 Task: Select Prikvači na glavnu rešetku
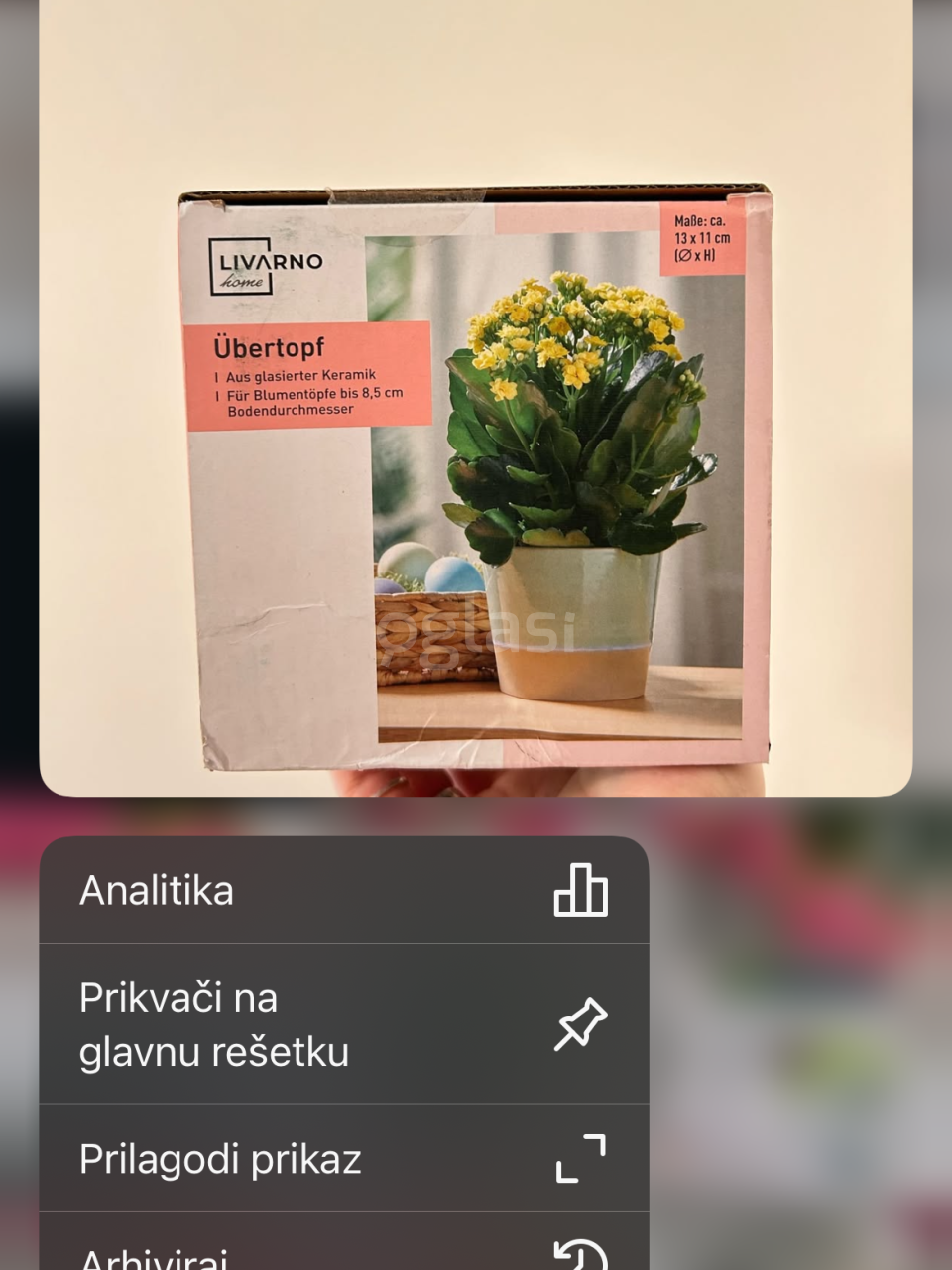coord(343,1024)
